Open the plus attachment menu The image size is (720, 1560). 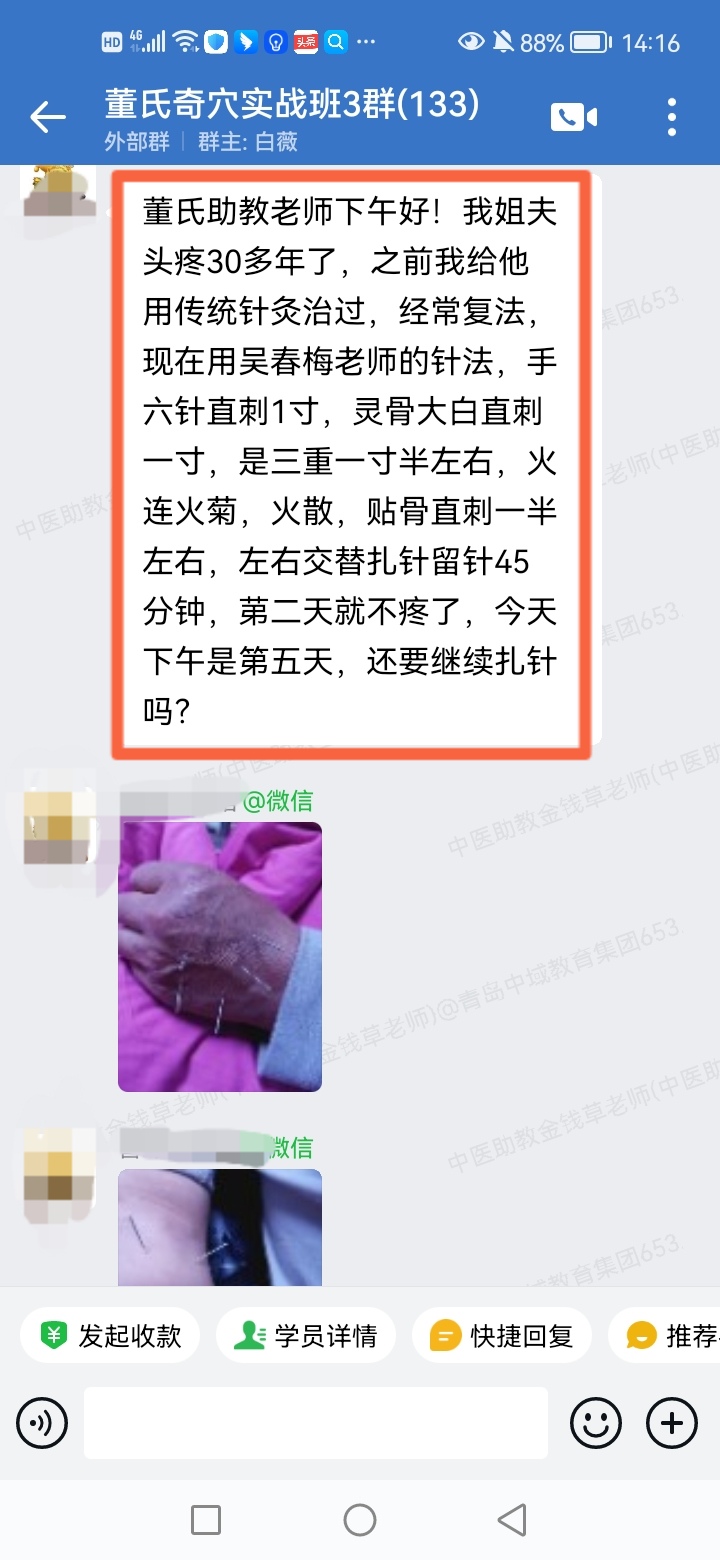pos(672,1422)
